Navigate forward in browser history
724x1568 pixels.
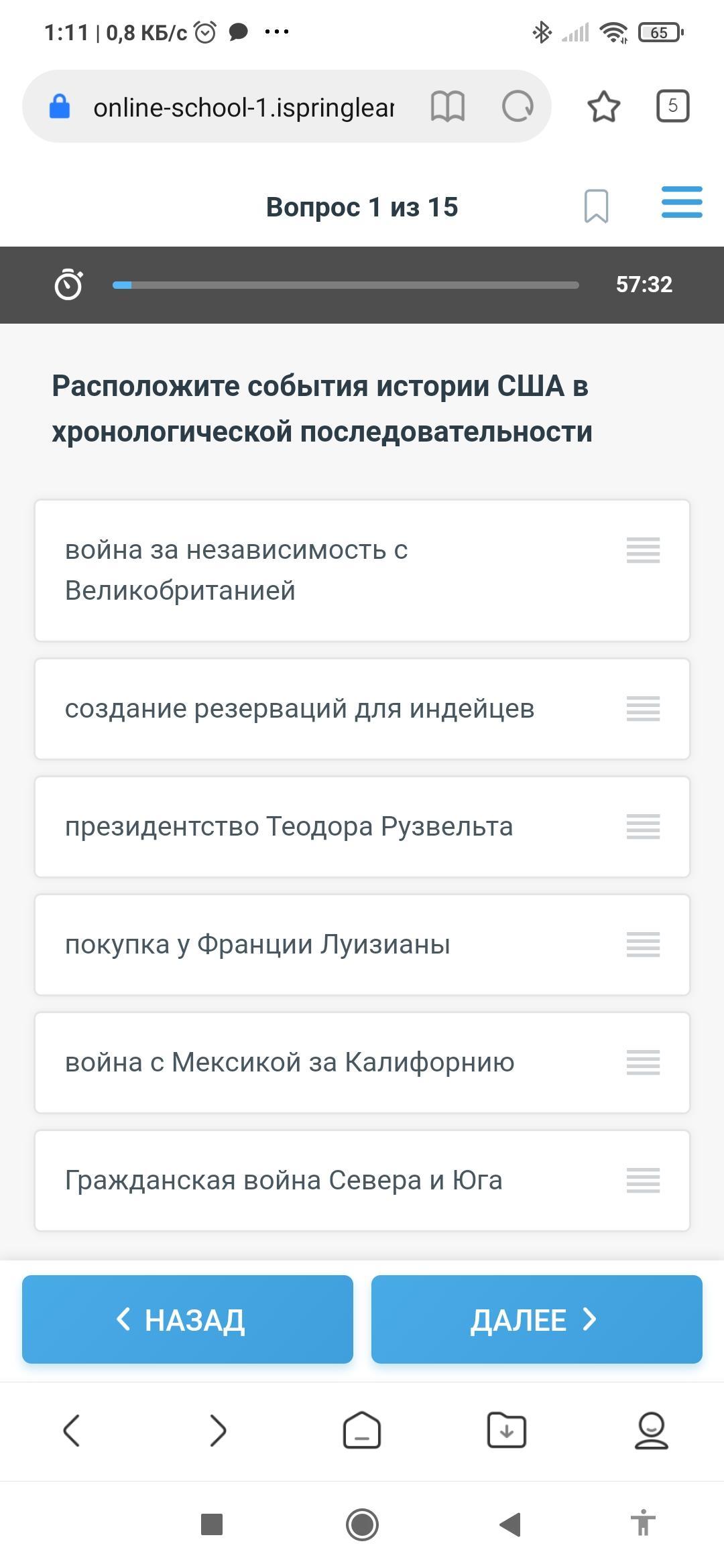point(217,1431)
